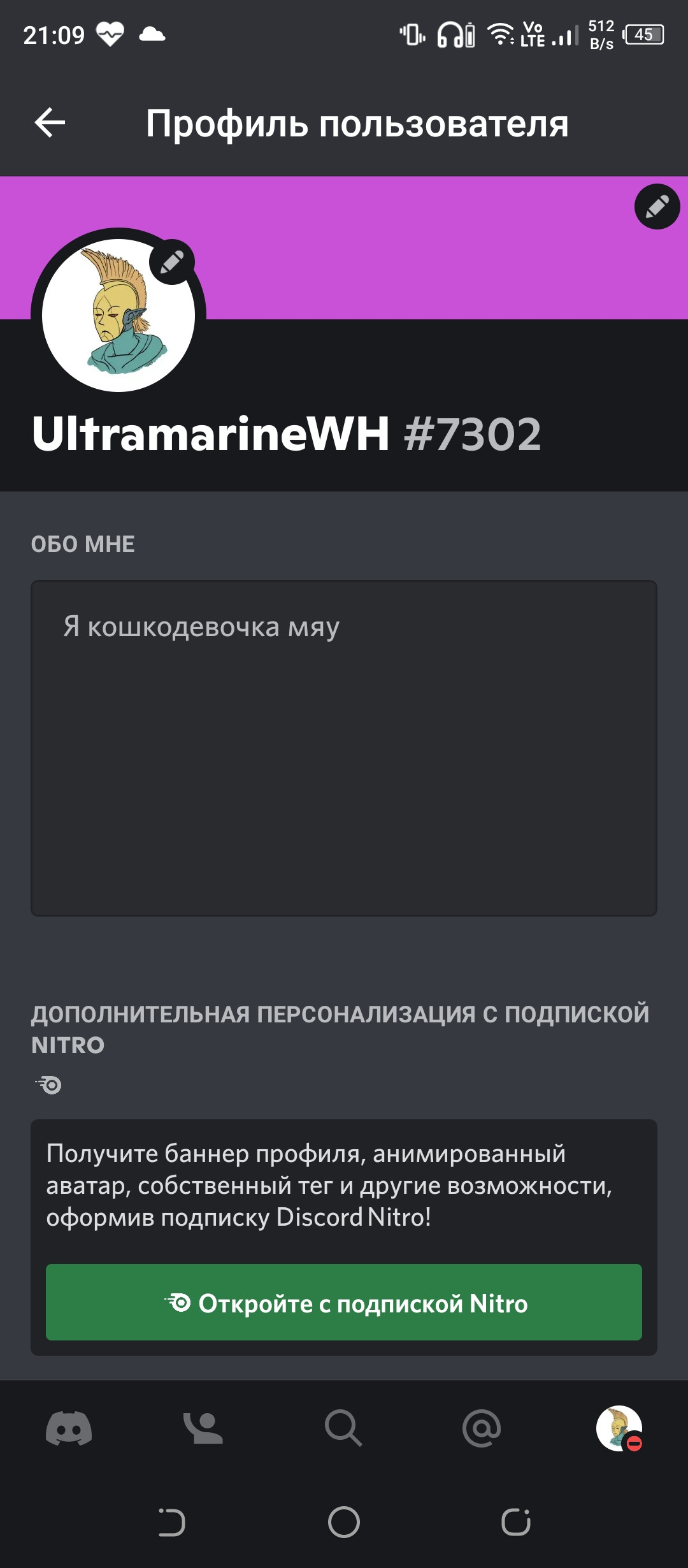Open the user settings avatar tab
This screenshot has height=1568, width=688.
click(619, 1428)
